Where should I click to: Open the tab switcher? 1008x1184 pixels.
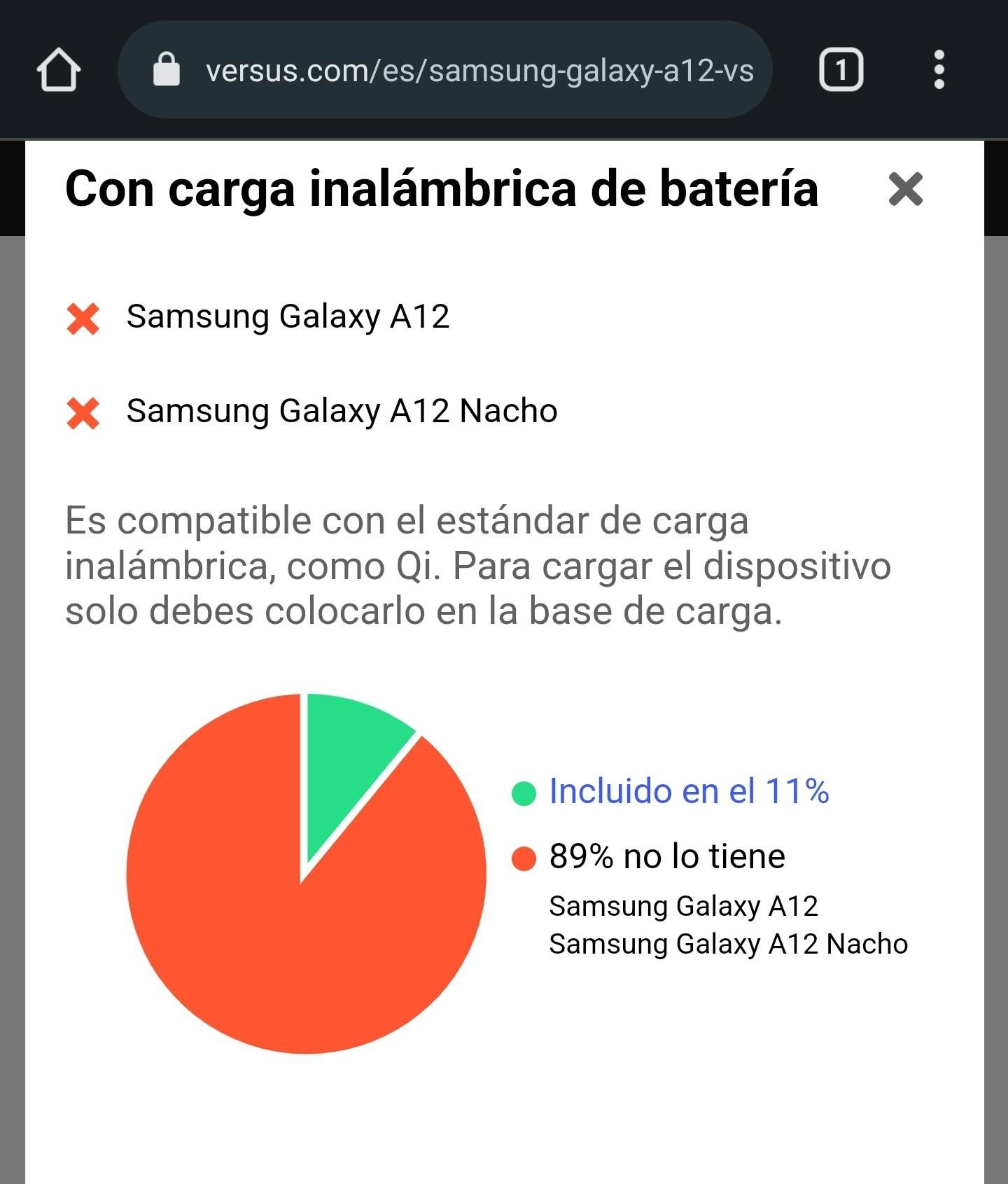pyautogui.click(x=841, y=70)
